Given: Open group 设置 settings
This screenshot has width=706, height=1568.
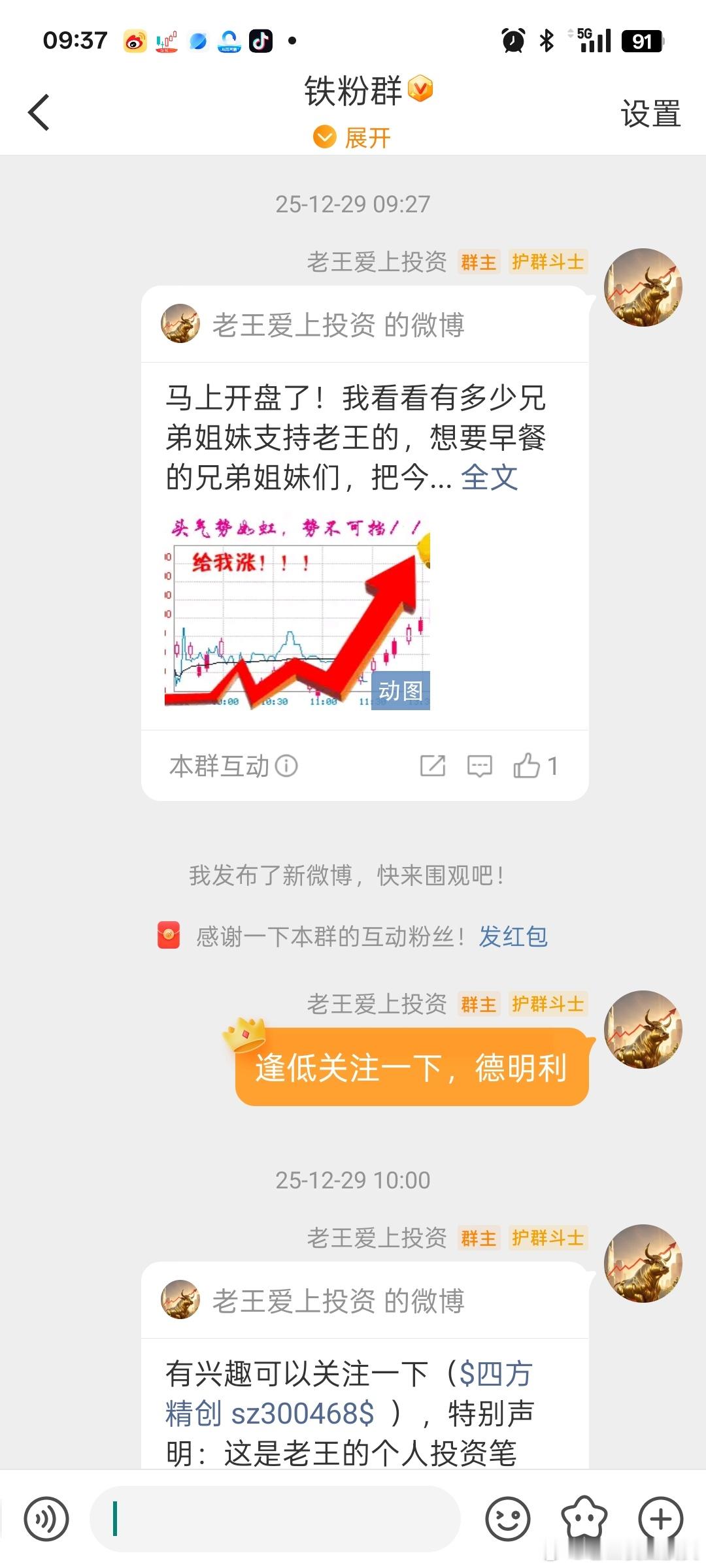Looking at the screenshot, I should point(650,114).
